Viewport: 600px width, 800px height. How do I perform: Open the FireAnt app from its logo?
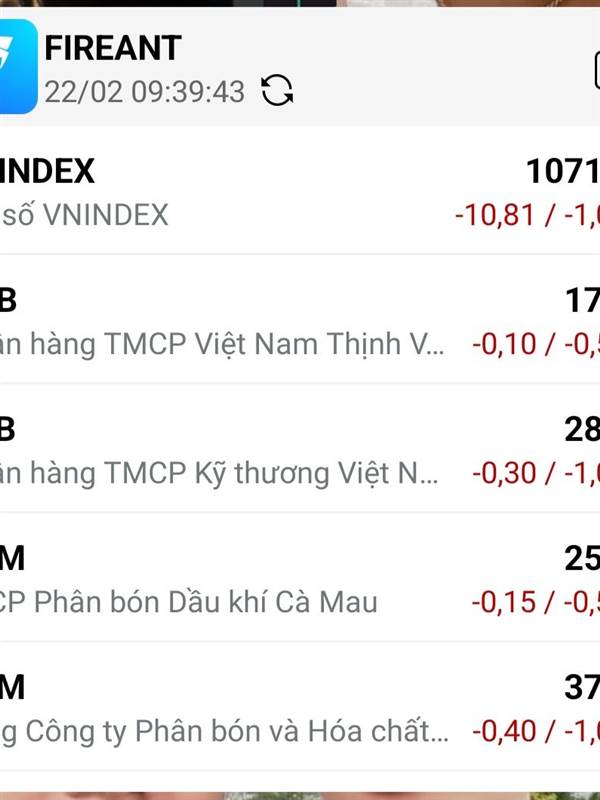[x=18, y=66]
